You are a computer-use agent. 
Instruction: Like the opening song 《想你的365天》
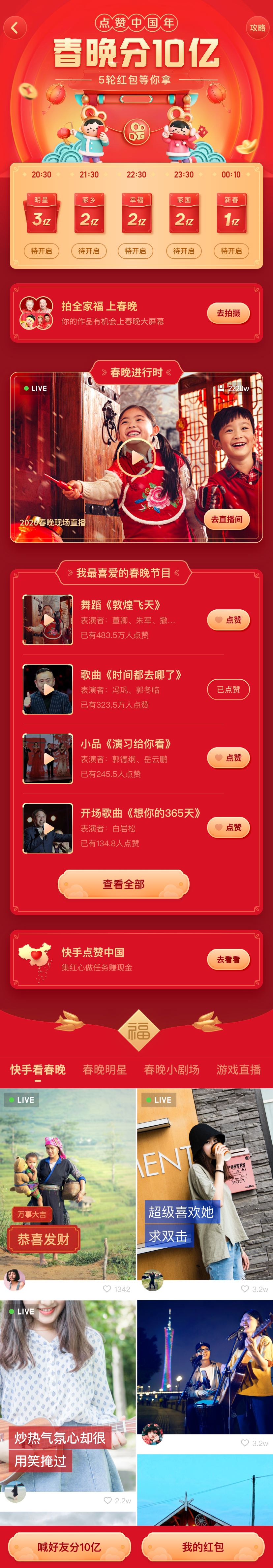point(228,827)
